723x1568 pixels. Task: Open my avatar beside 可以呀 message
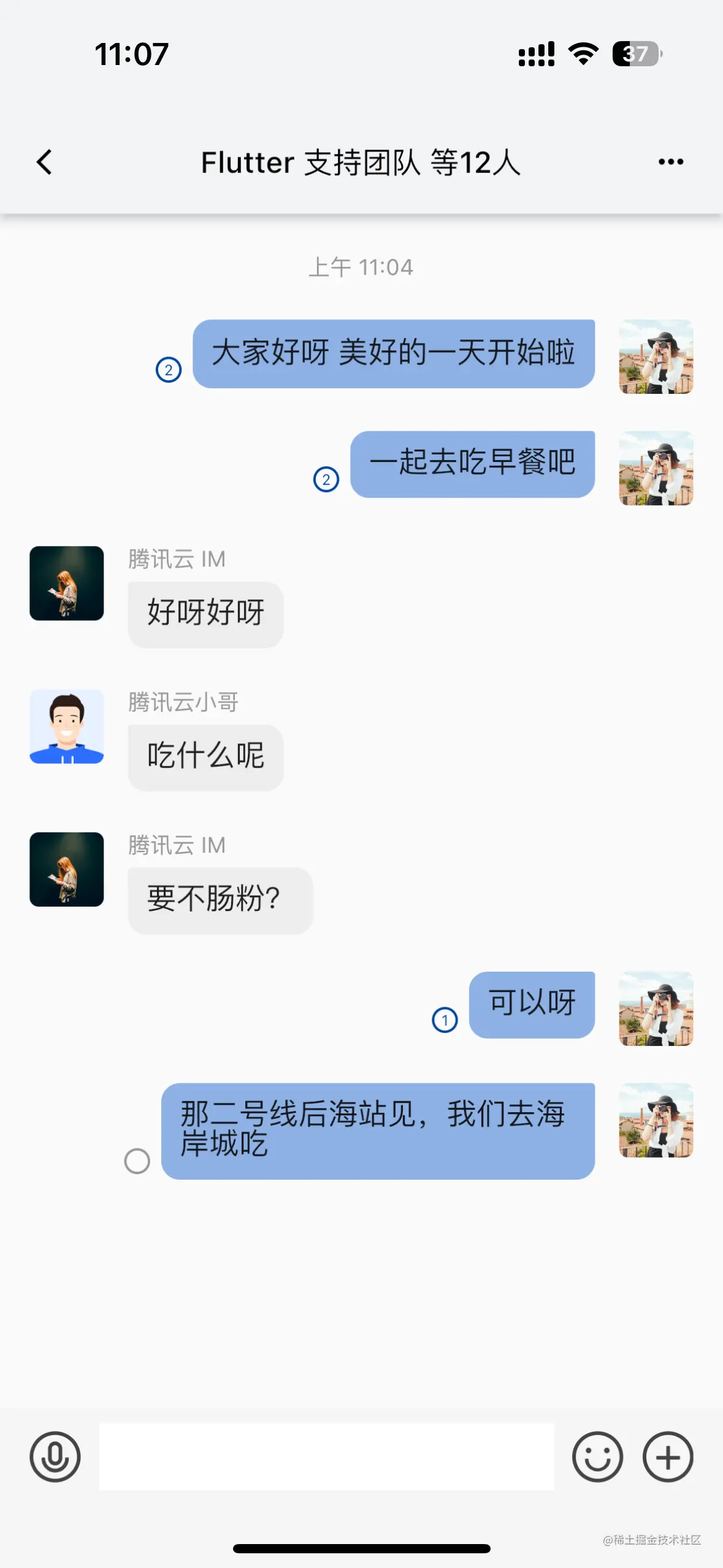[x=656, y=1009]
